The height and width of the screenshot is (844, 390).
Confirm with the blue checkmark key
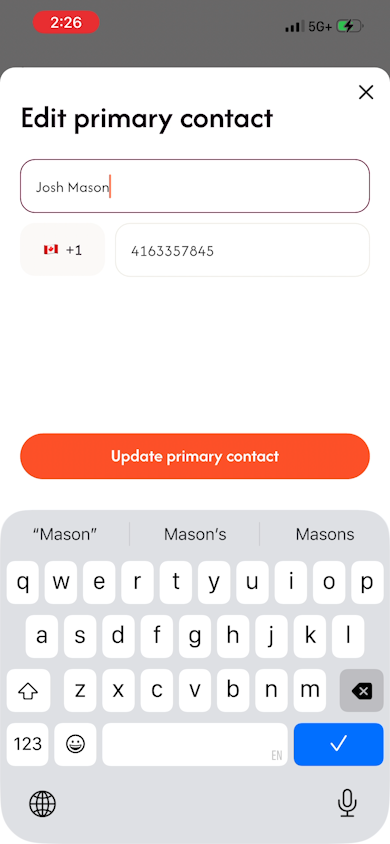(338, 744)
